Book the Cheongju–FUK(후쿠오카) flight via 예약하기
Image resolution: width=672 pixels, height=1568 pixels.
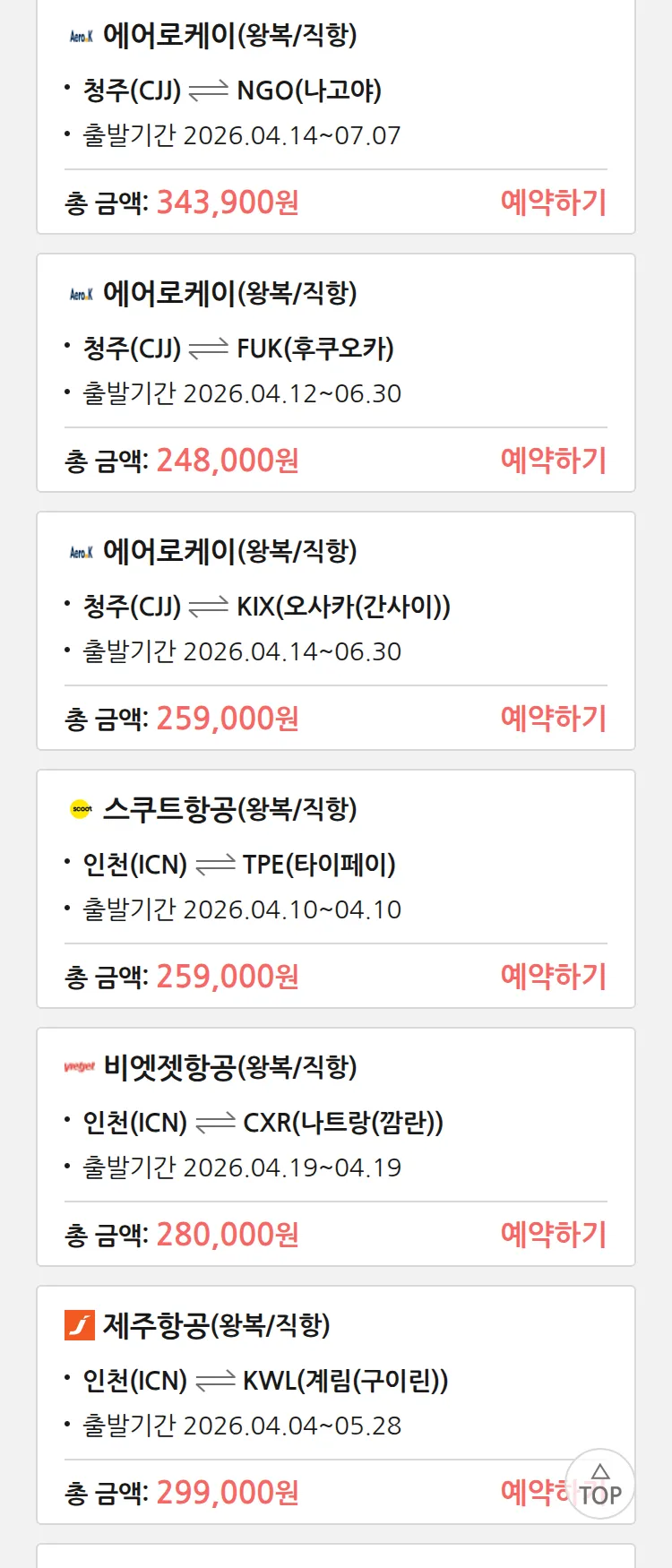[x=553, y=461]
